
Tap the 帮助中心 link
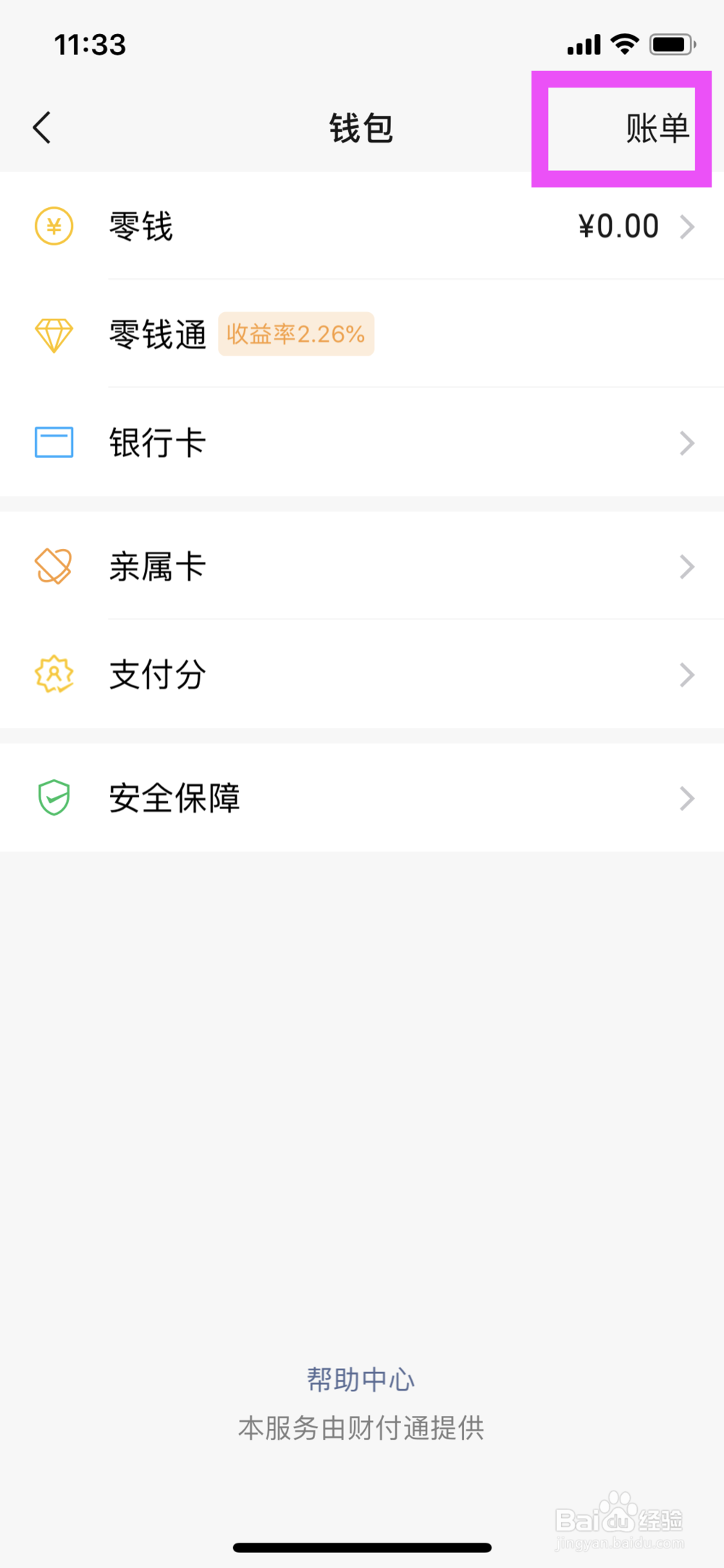click(361, 1380)
